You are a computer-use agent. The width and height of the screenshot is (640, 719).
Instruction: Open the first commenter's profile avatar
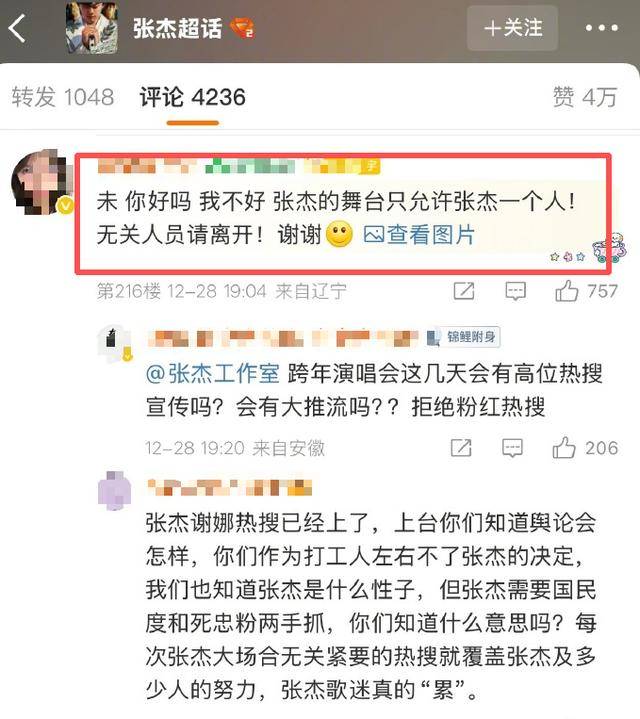click(x=40, y=181)
